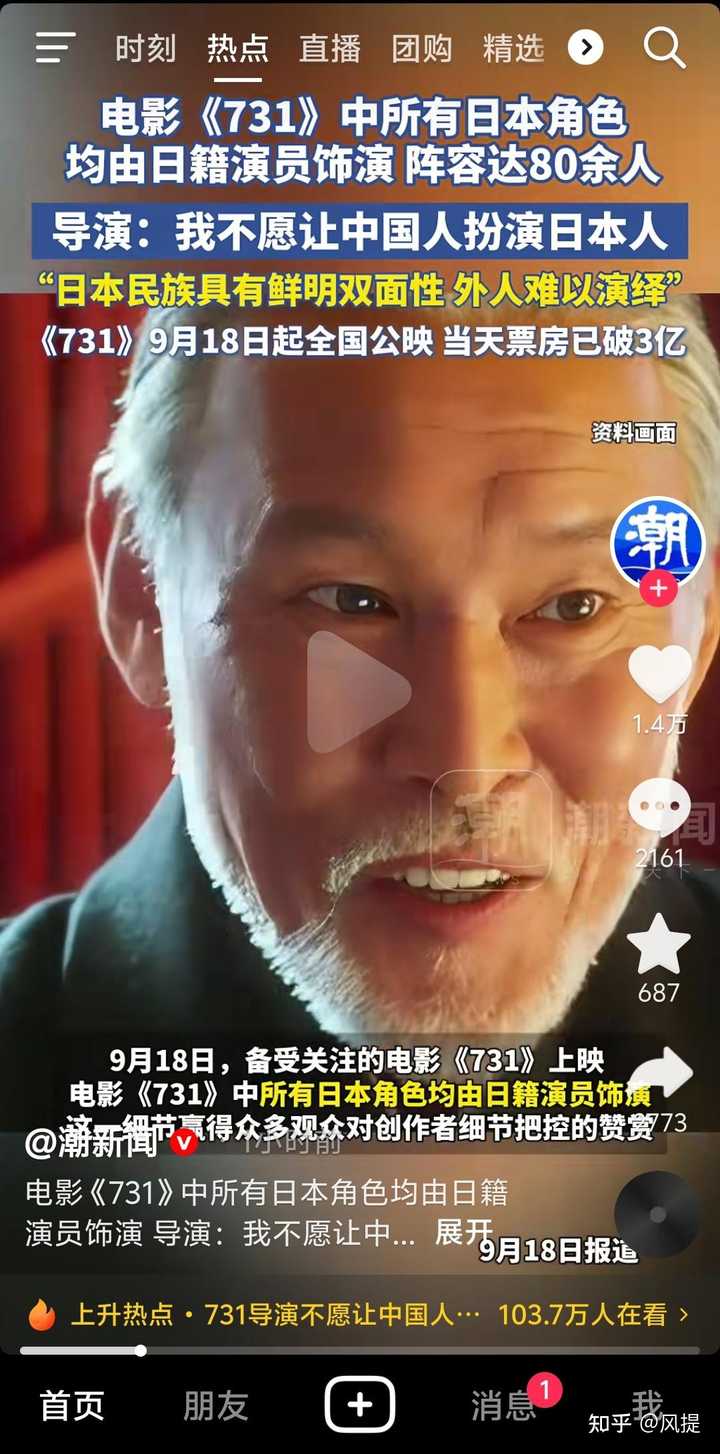Switch to the 时刻 tab
Screen dimensions: 720x1454
(145, 48)
